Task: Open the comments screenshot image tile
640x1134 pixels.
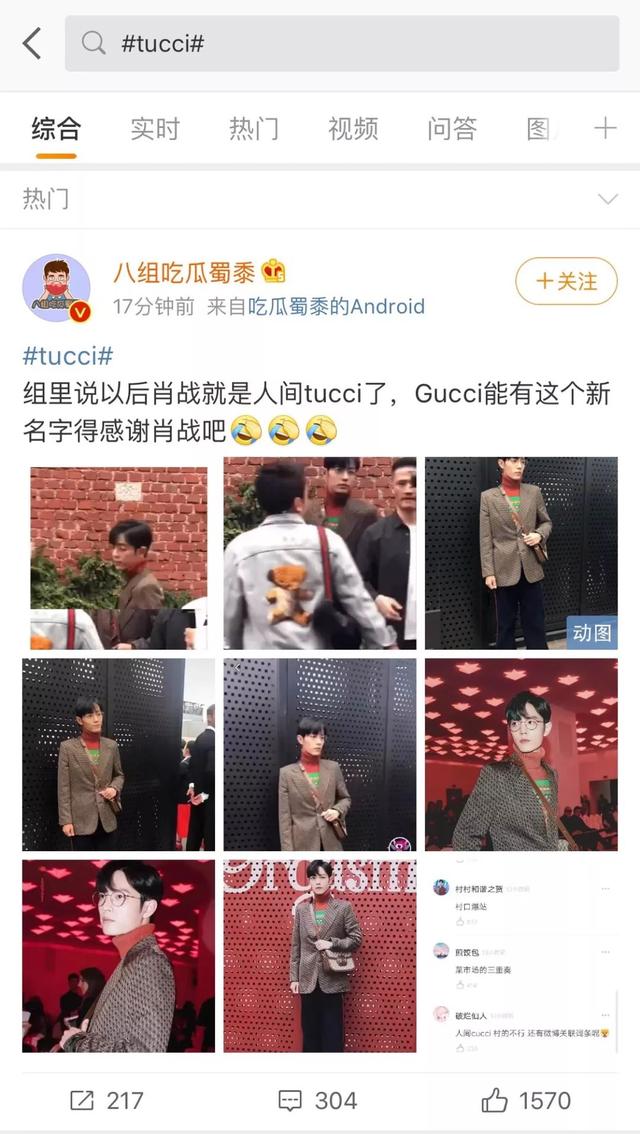Action: [x=521, y=956]
